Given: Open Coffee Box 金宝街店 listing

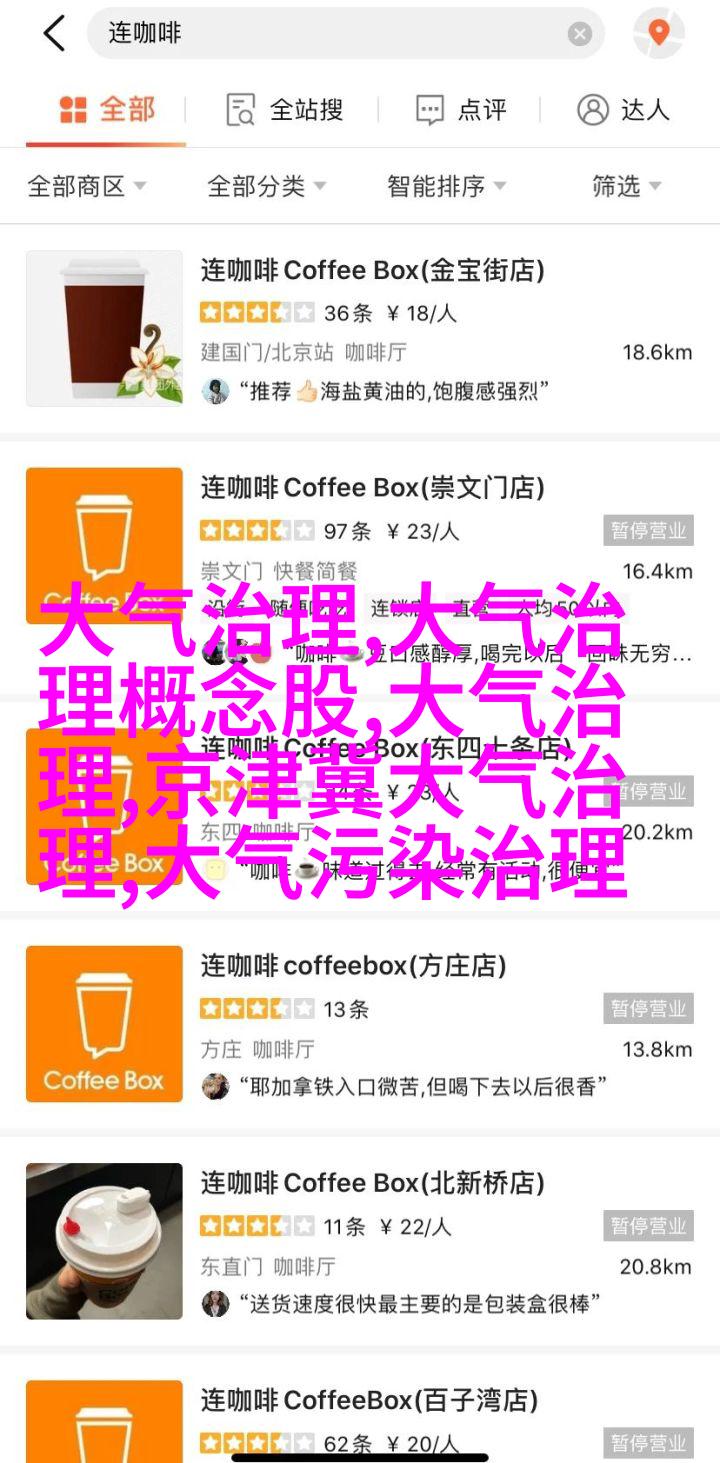Looking at the screenshot, I should (x=372, y=270).
